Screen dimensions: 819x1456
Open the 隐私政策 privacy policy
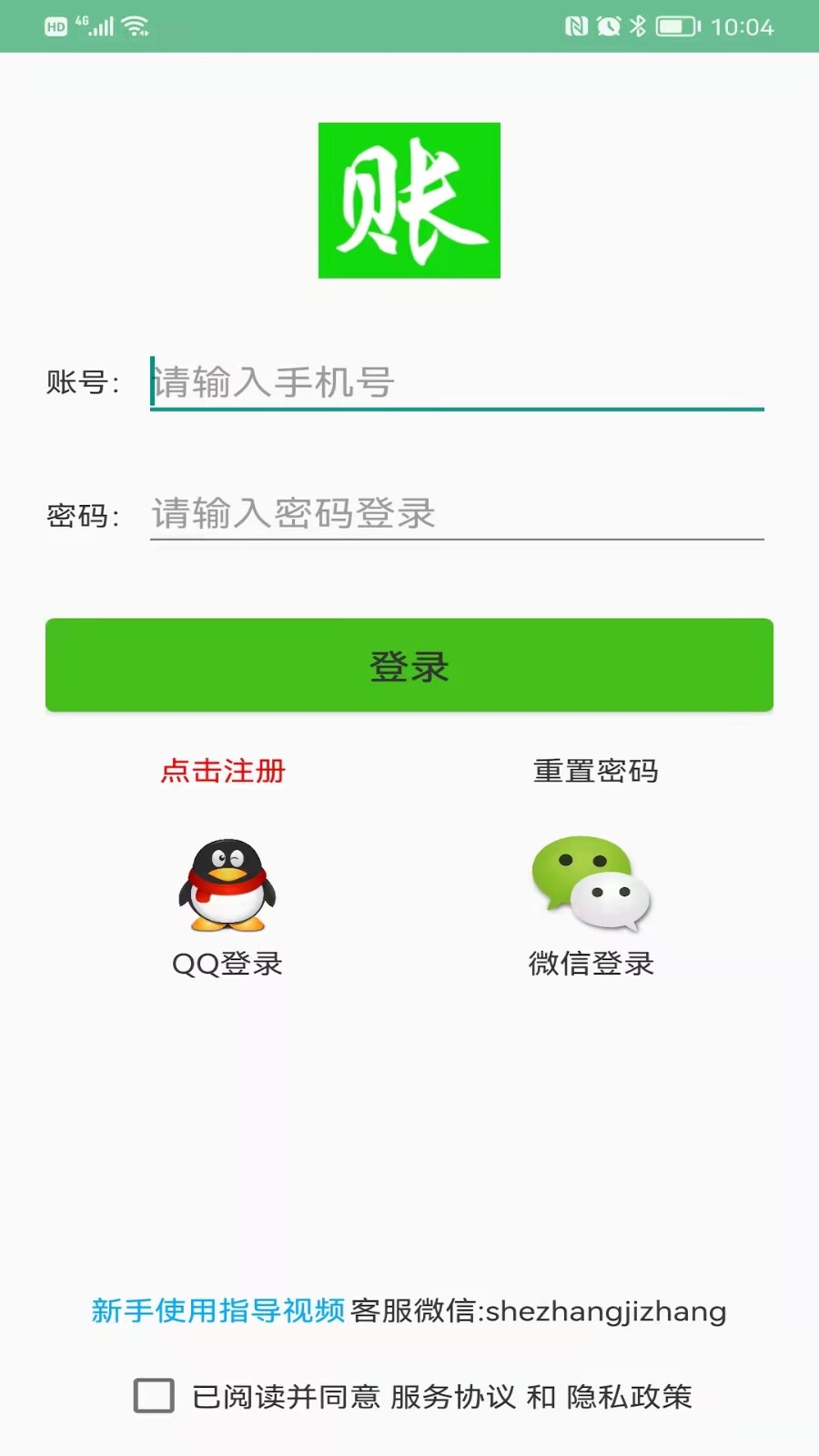pyautogui.click(x=631, y=1395)
